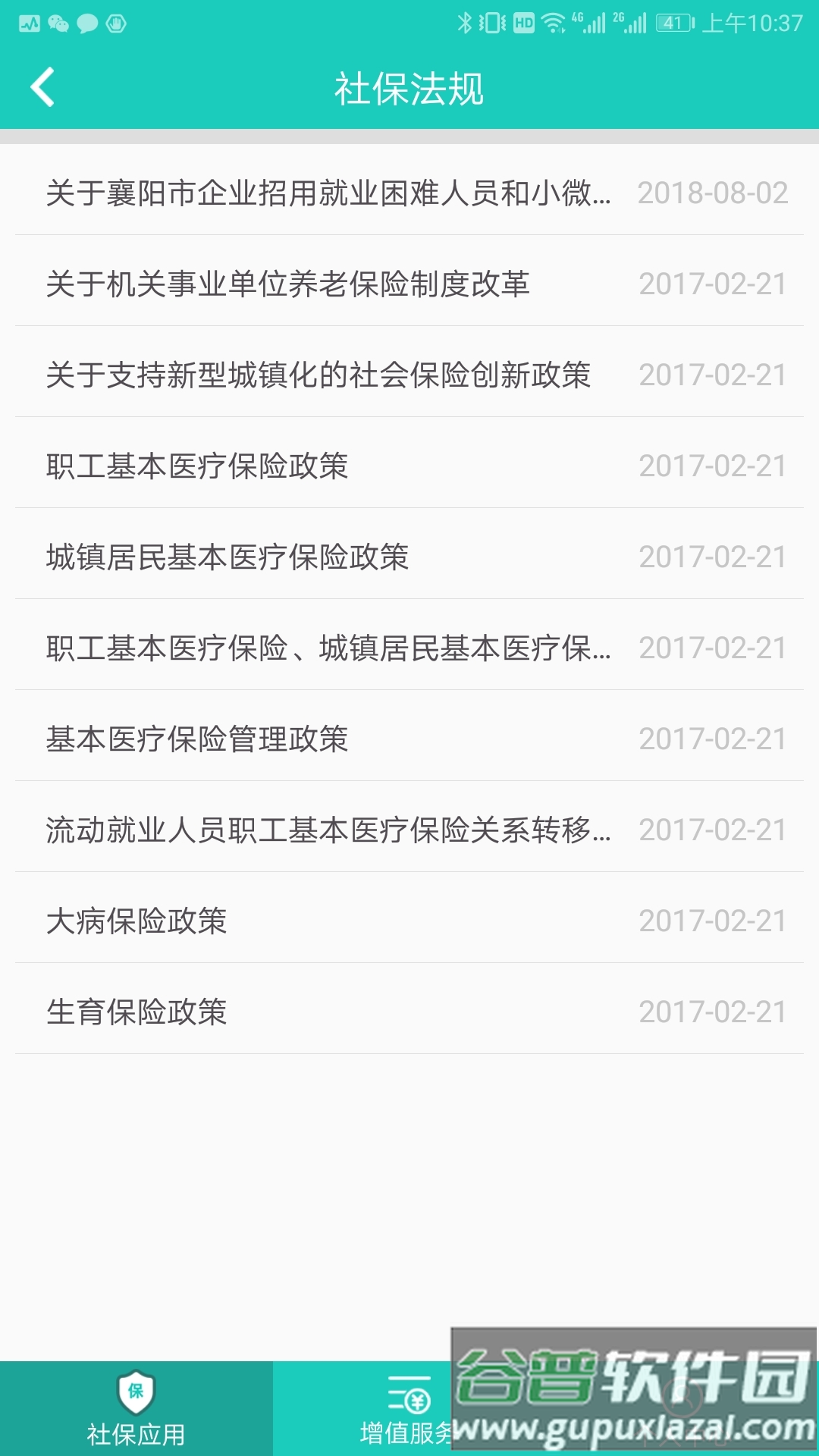Viewport: 819px width, 1456px height.
Task: Open 流动就业人员职工基本医疗保险关系转移 article
Action: tap(328, 830)
